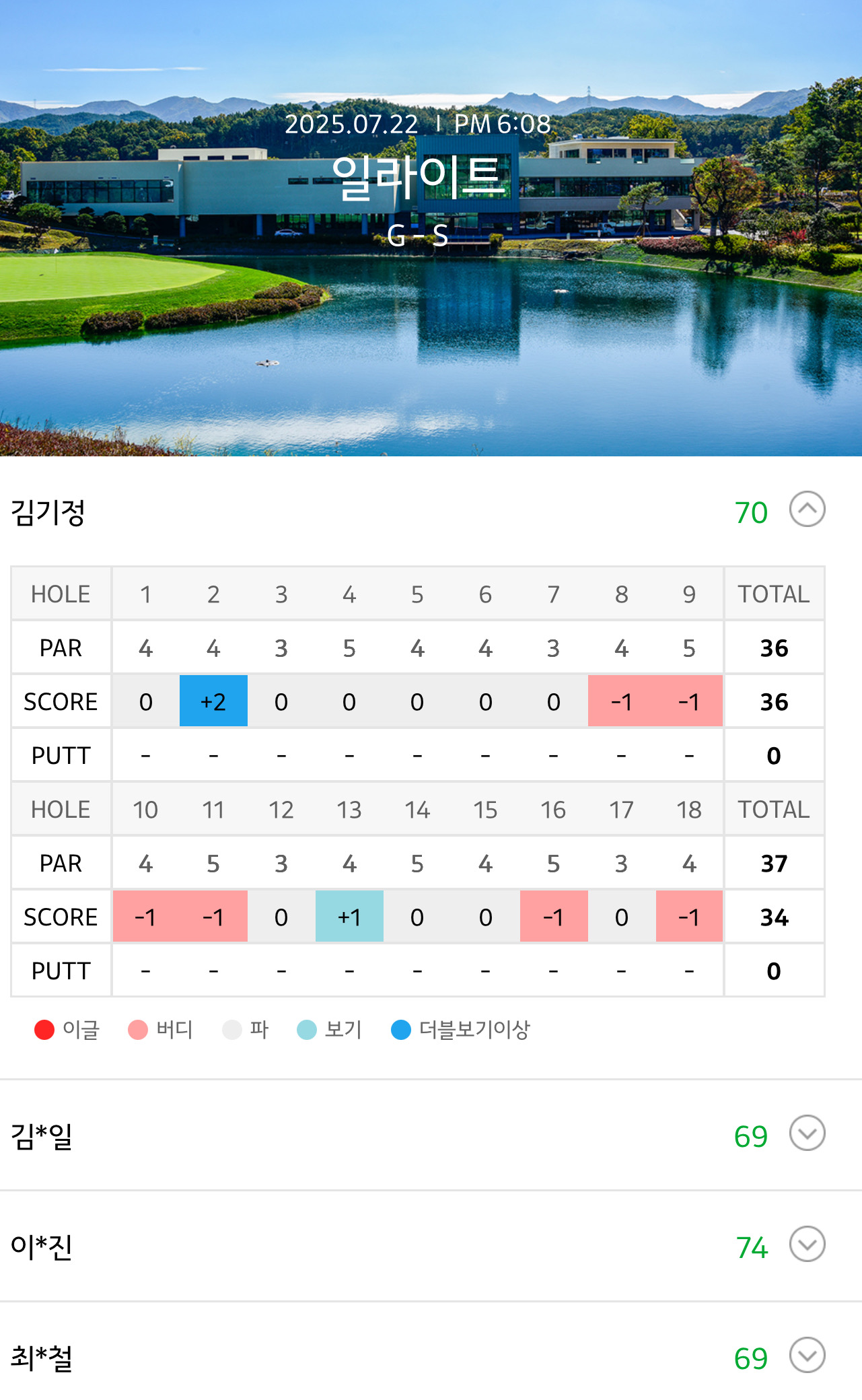The height and width of the screenshot is (1400, 862).
Task: Expand the 김*일 scorecard
Action: click(x=807, y=1133)
